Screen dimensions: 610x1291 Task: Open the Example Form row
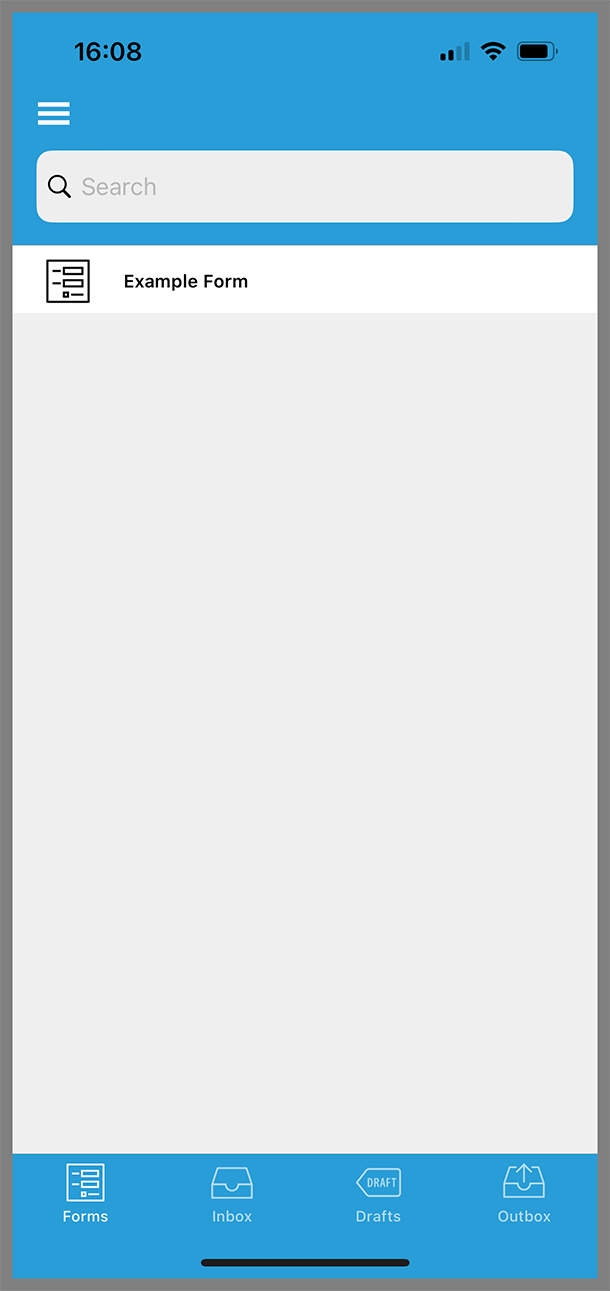pos(305,281)
